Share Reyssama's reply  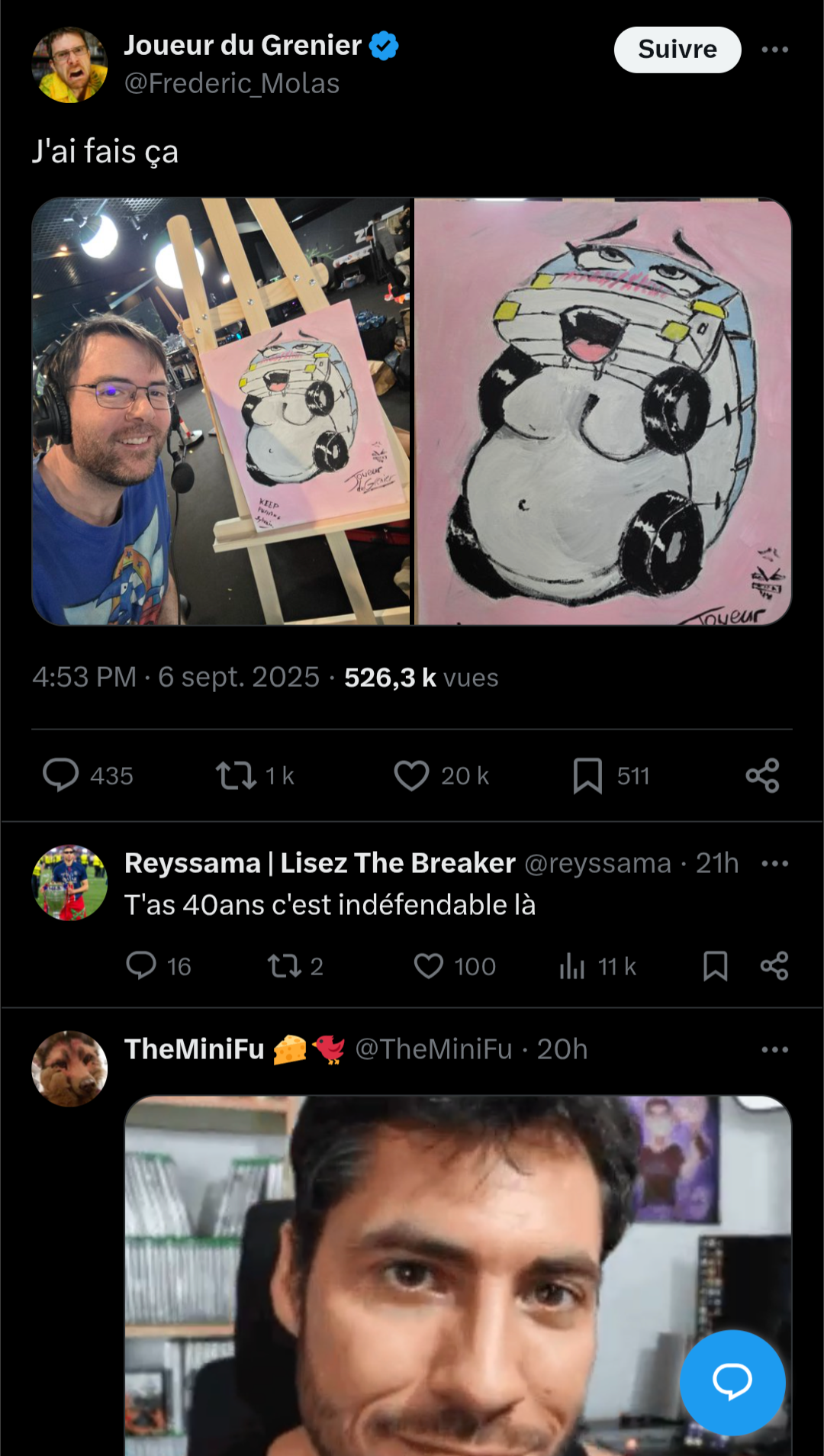click(774, 966)
